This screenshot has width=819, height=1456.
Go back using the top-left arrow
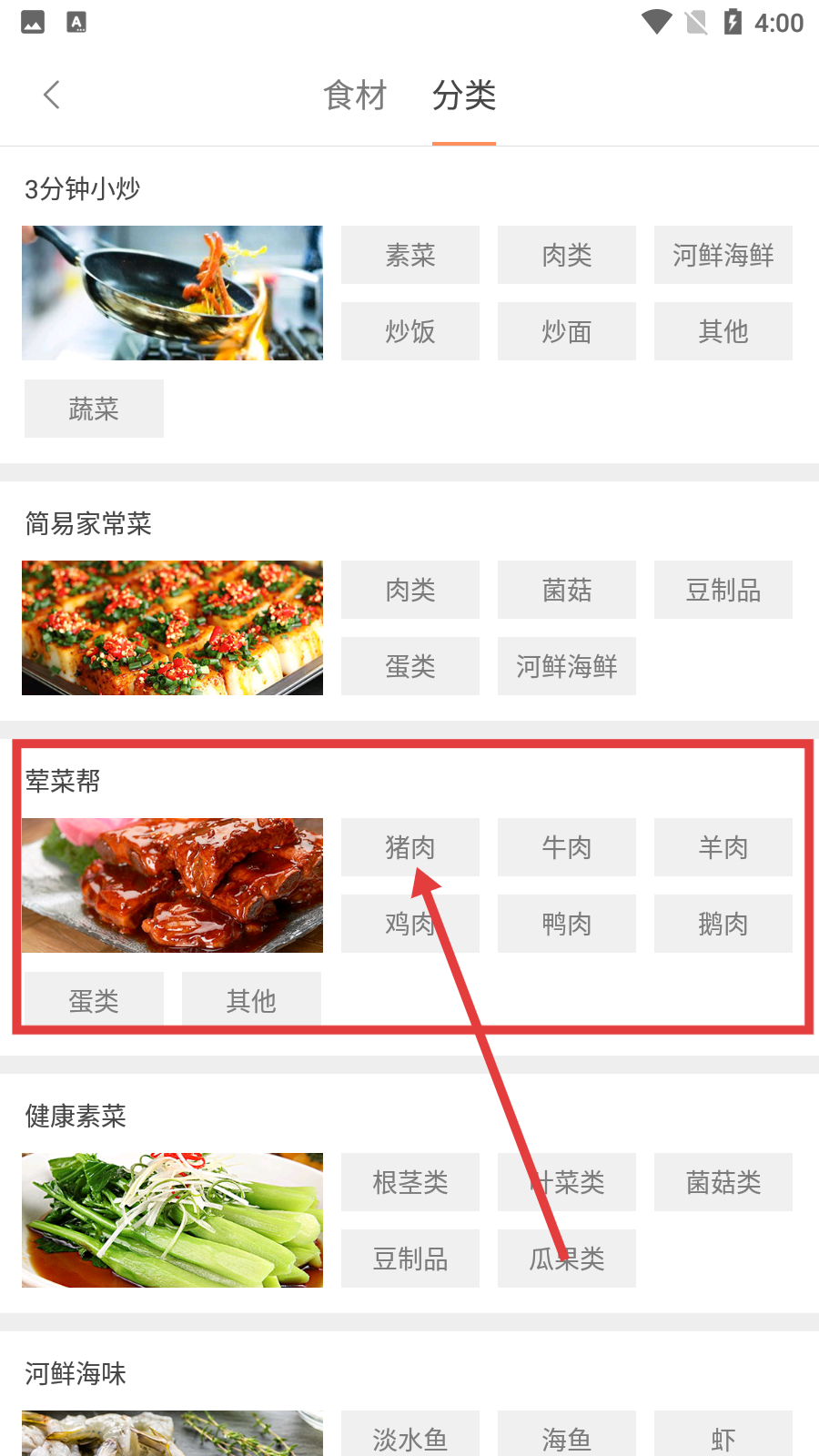52,95
